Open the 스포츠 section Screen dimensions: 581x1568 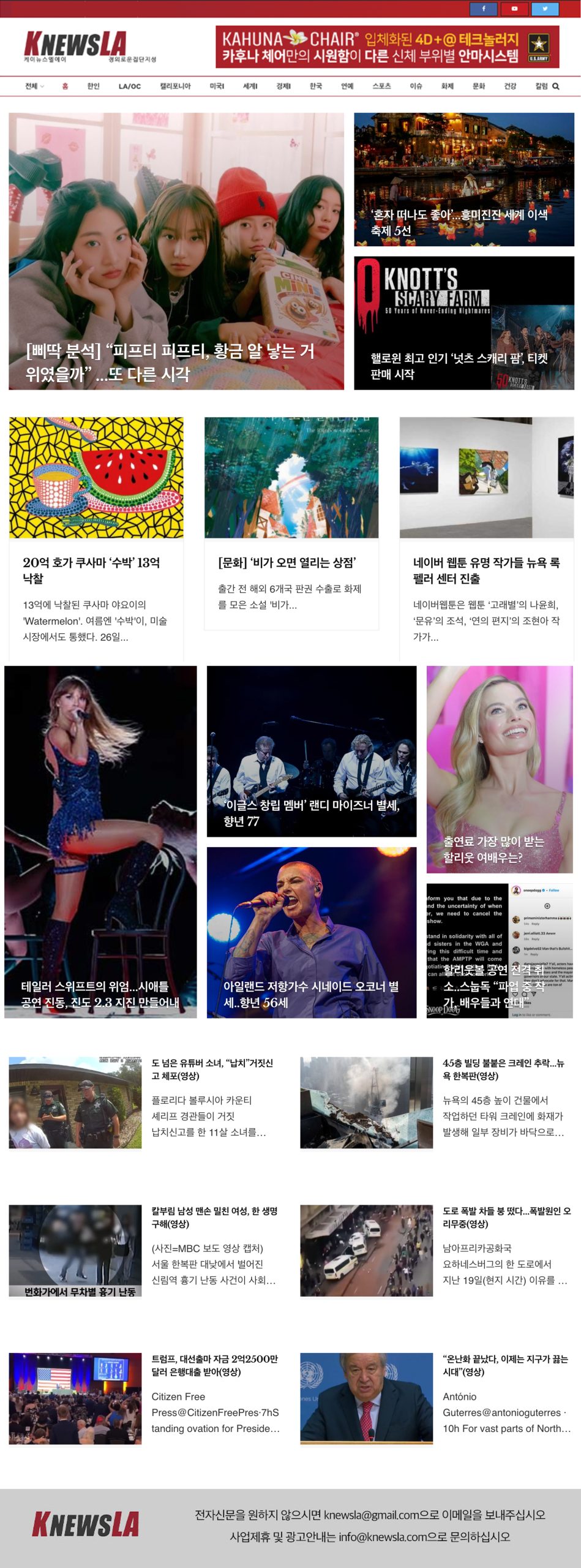point(381,86)
